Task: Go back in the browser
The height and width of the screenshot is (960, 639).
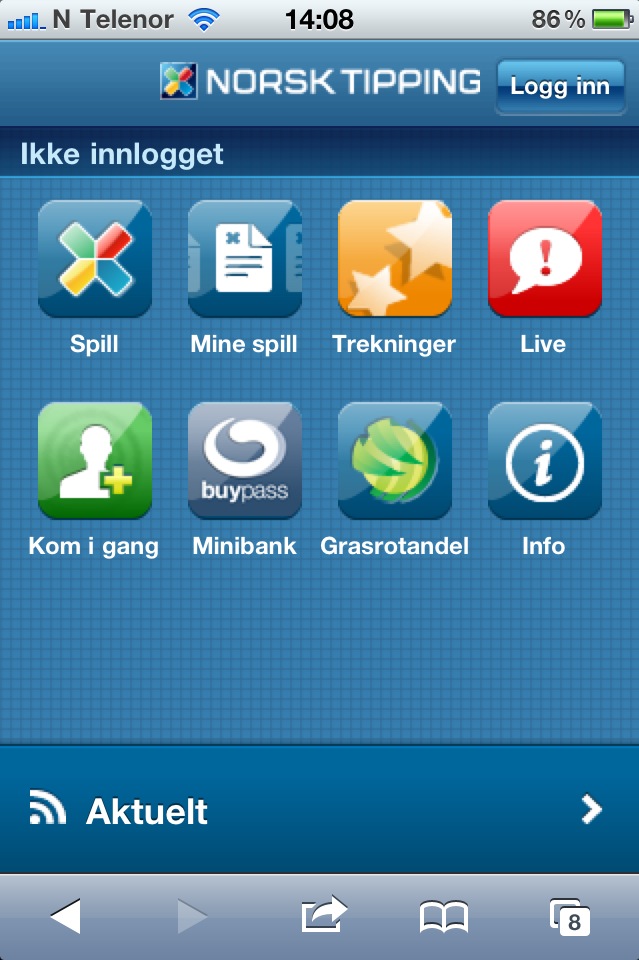Action: coord(66,916)
